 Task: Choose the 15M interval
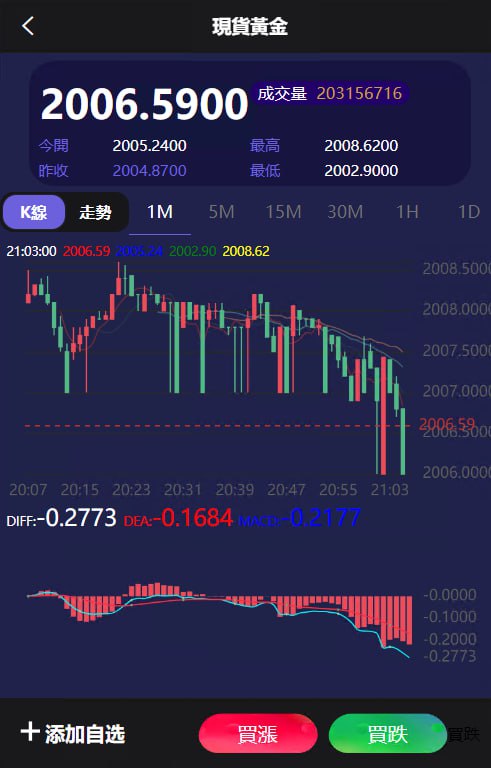(283, 212)
